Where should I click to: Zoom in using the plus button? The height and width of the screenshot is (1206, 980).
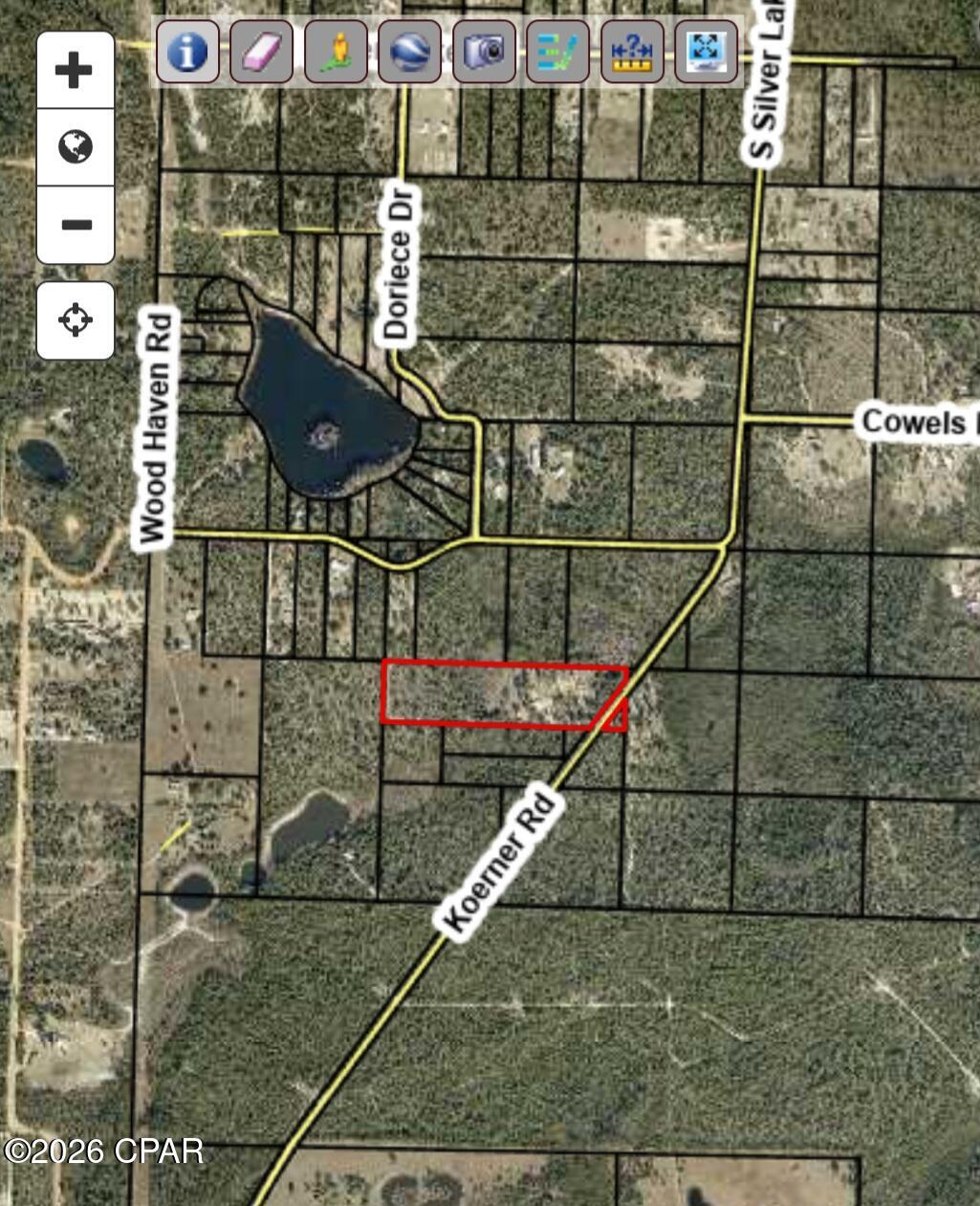(76, 67)
